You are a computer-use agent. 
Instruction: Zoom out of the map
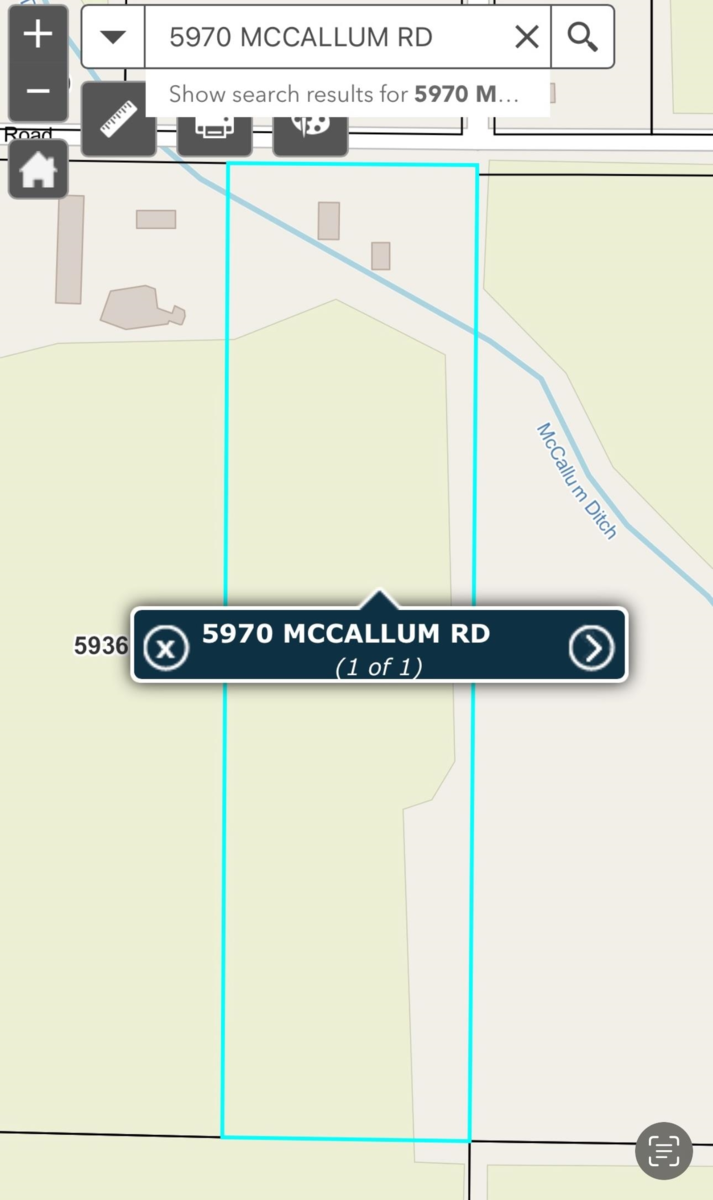point(38,92)
